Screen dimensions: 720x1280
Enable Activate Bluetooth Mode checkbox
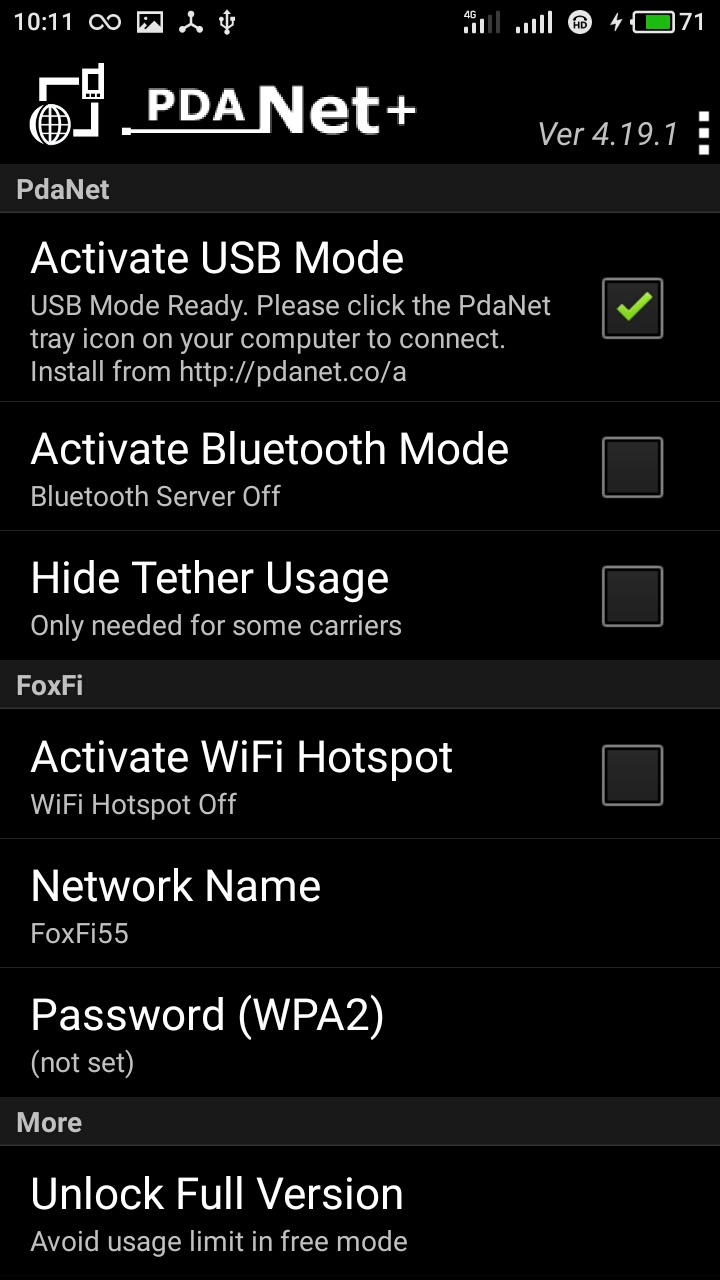pos(632,467)
